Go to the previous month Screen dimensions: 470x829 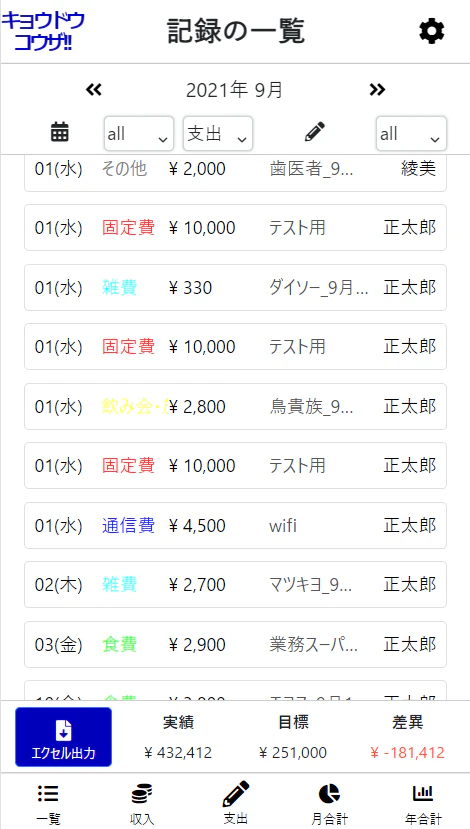coord(94,90)
